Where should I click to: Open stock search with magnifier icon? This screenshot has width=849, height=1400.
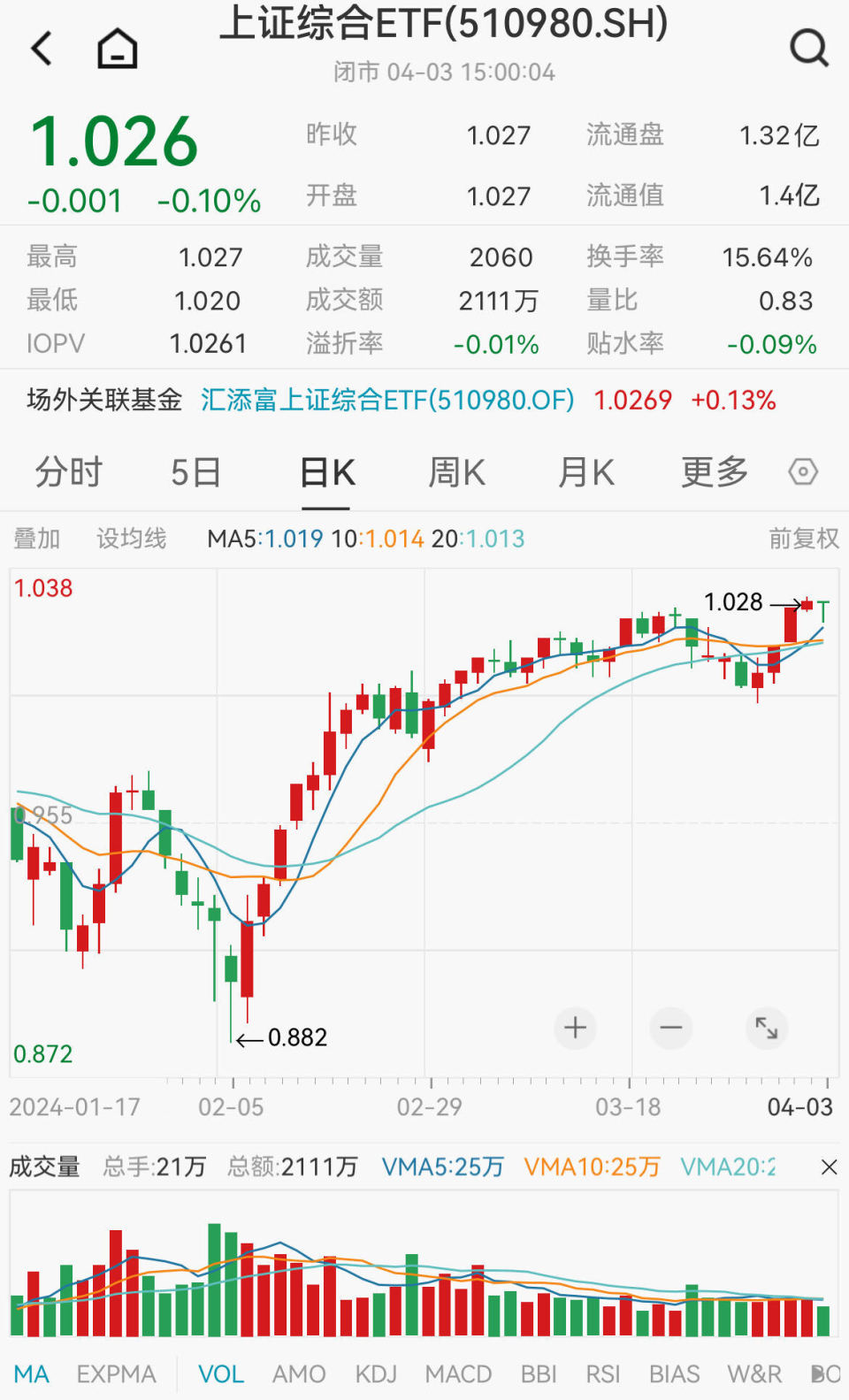[x=809, y=49]
